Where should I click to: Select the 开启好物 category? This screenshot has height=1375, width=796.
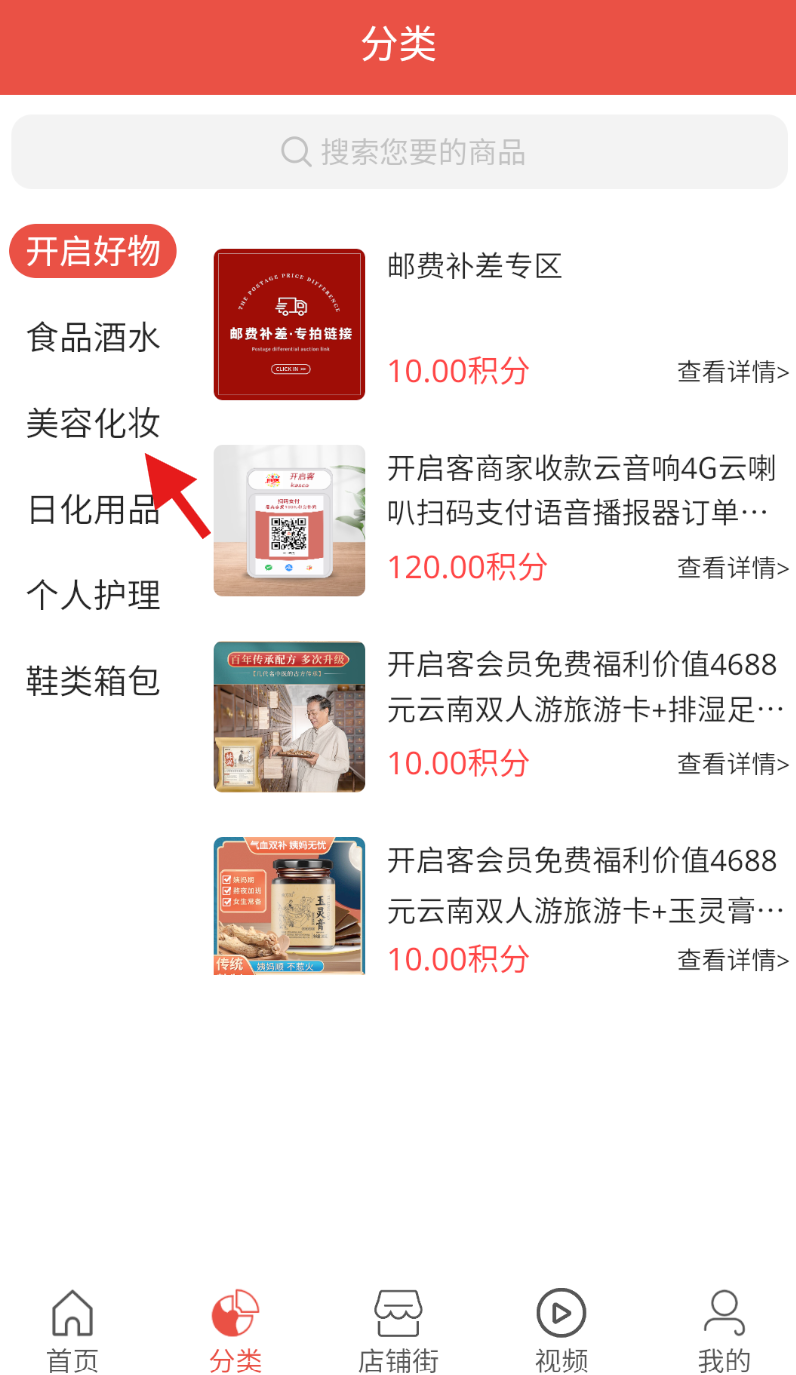coord(93,251)
